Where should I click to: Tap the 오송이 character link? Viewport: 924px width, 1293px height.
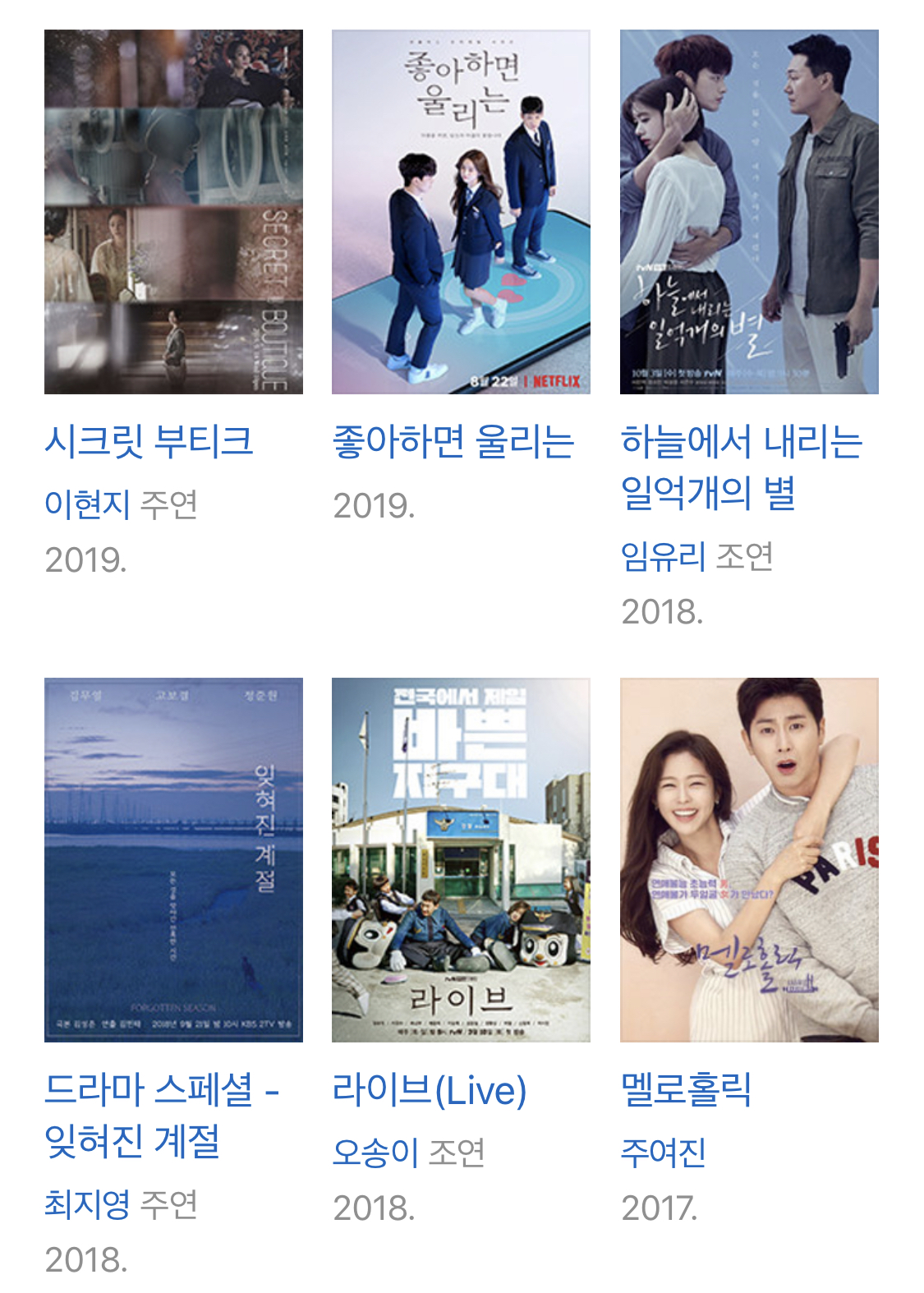[375, 1153]
